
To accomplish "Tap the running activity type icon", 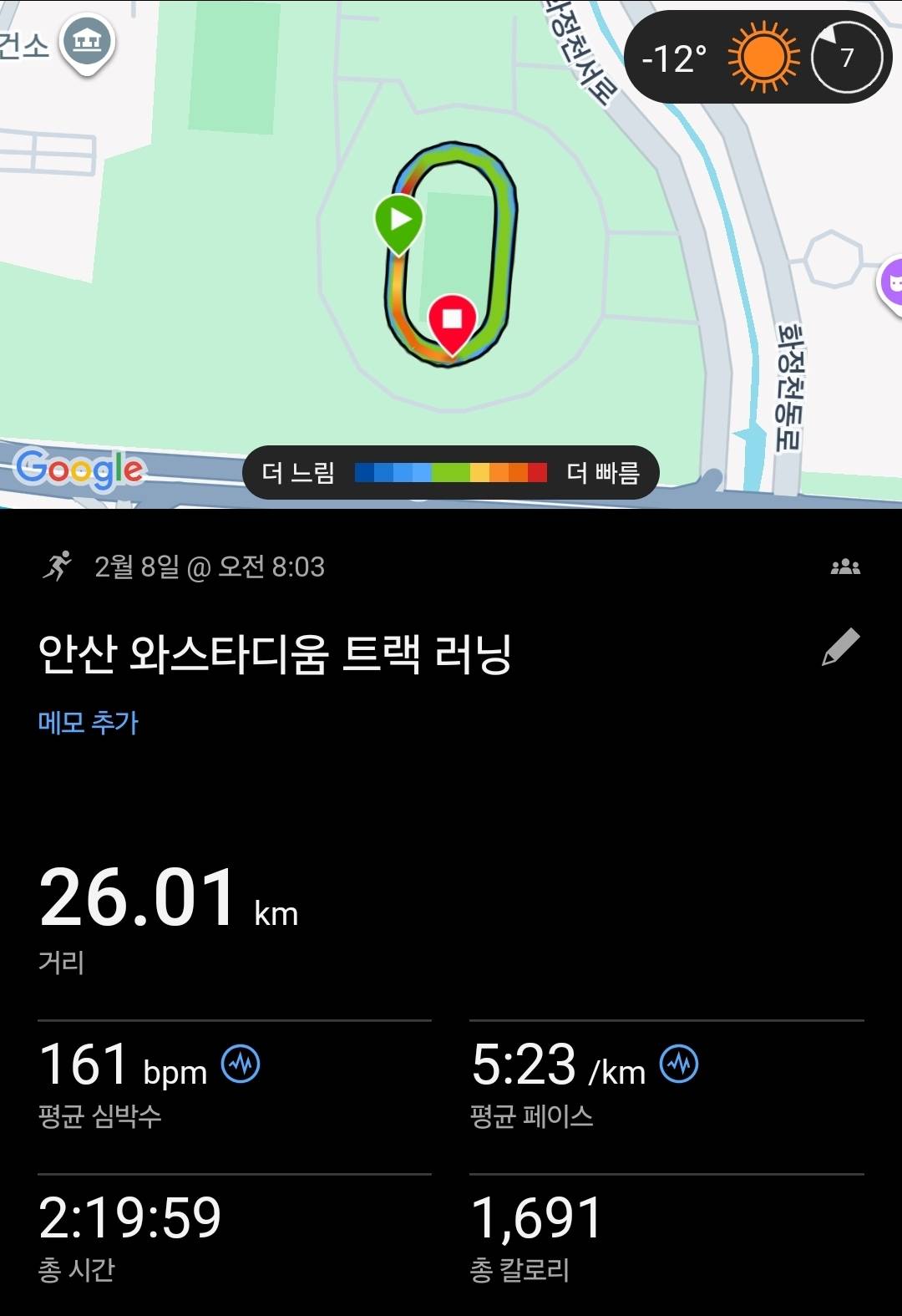I will (x=56, y=568).
